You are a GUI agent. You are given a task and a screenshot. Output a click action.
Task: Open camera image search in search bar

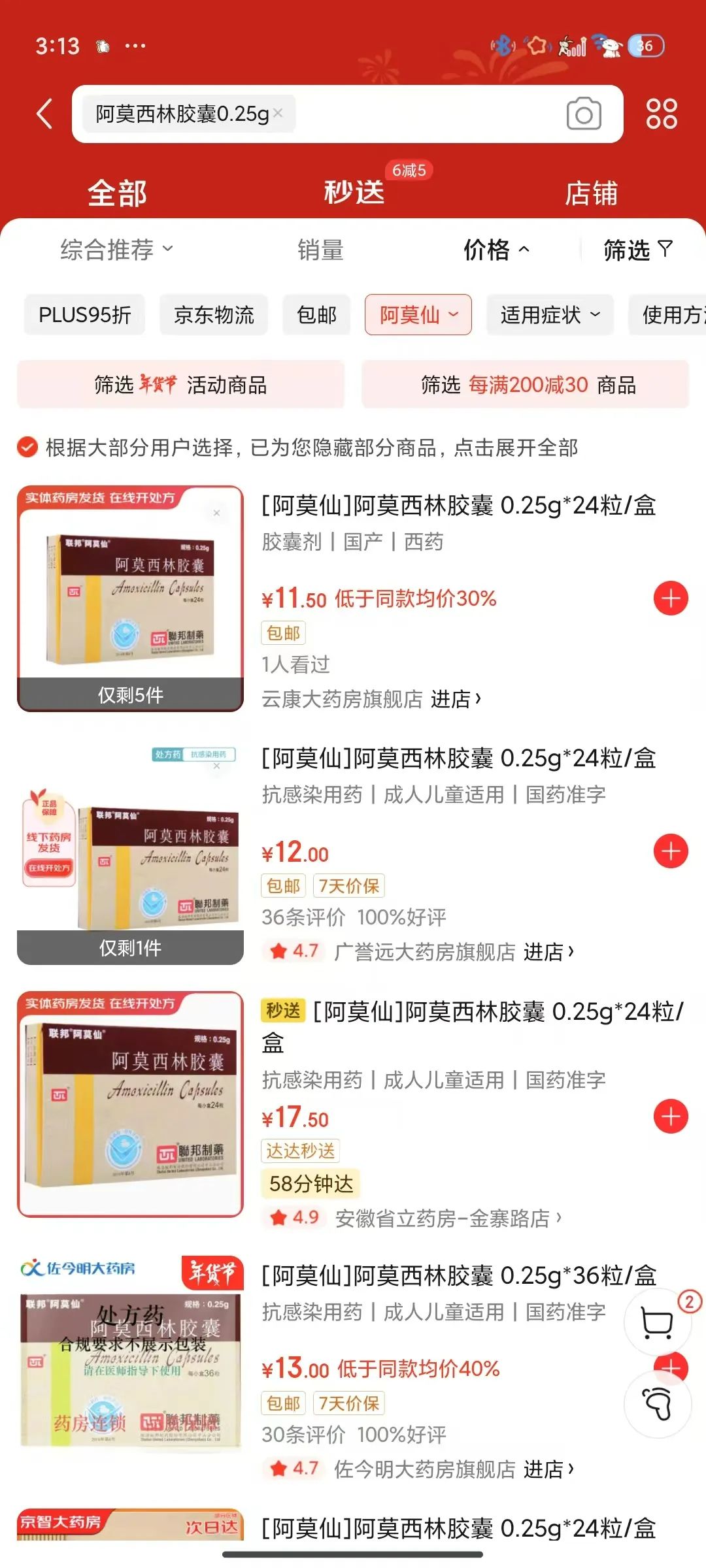583,114
